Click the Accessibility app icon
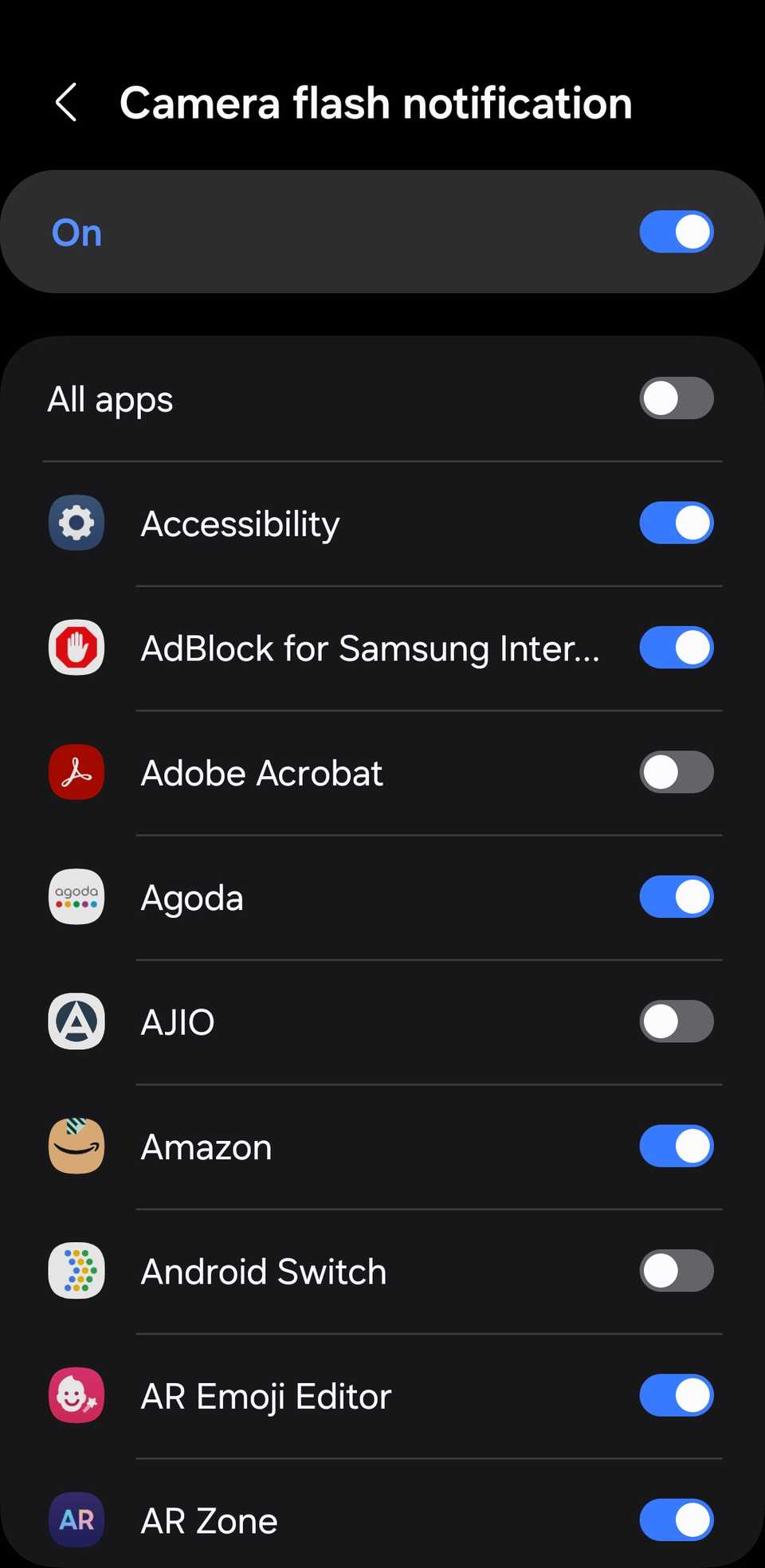Screen dimensions: 765x1568 pyautogui.click(x=76, y=523)
